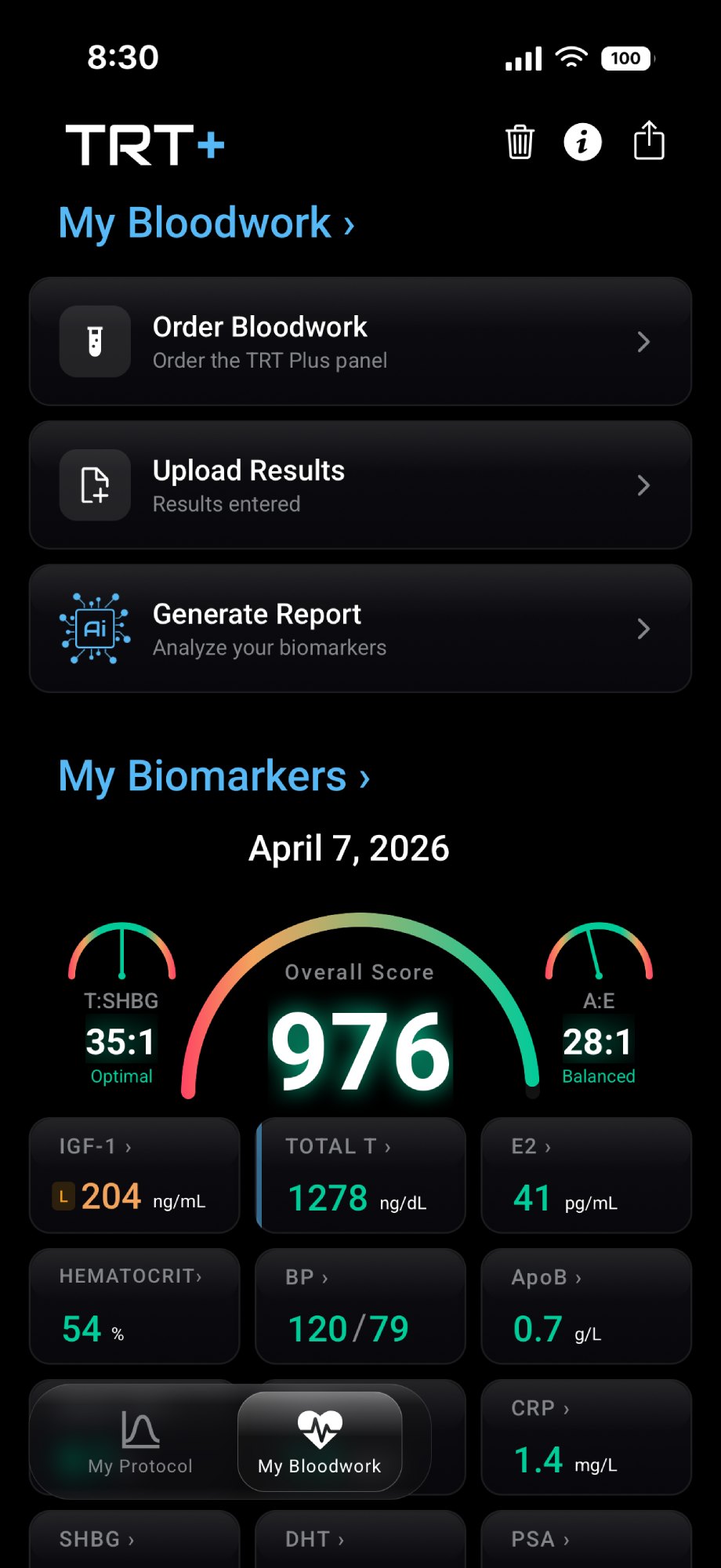The width and height of the screenshot is (721, 1568).
Task: Open Order Bloodwork row
Action: point(360,341)
